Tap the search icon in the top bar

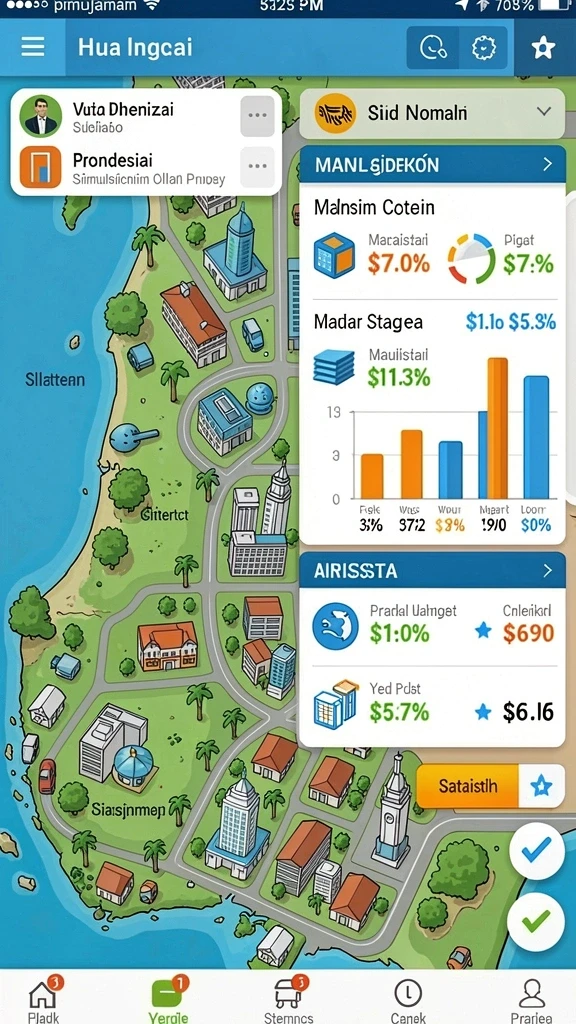click(433, 48)
